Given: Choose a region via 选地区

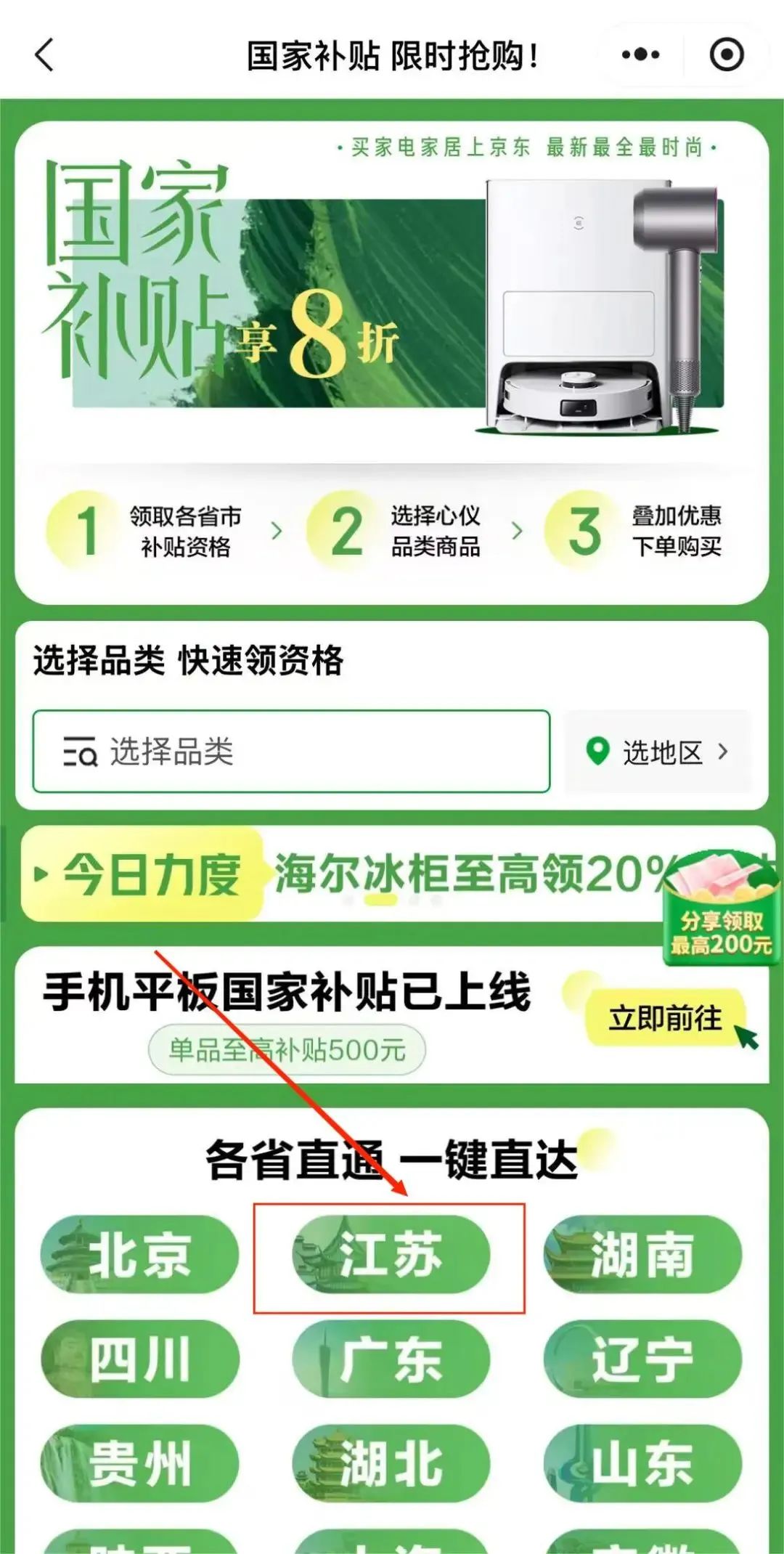Looking at the screenshot, I should [658, 752].
